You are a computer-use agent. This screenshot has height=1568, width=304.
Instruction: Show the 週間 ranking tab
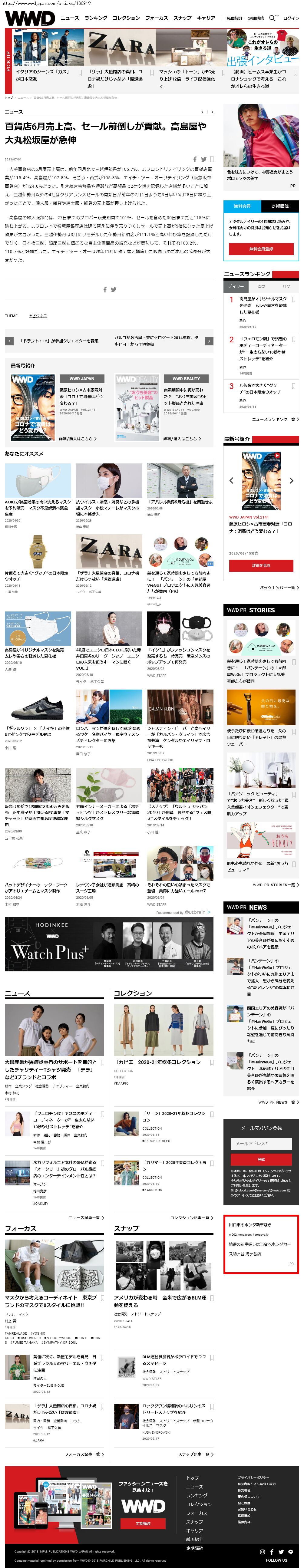(261, 286)
